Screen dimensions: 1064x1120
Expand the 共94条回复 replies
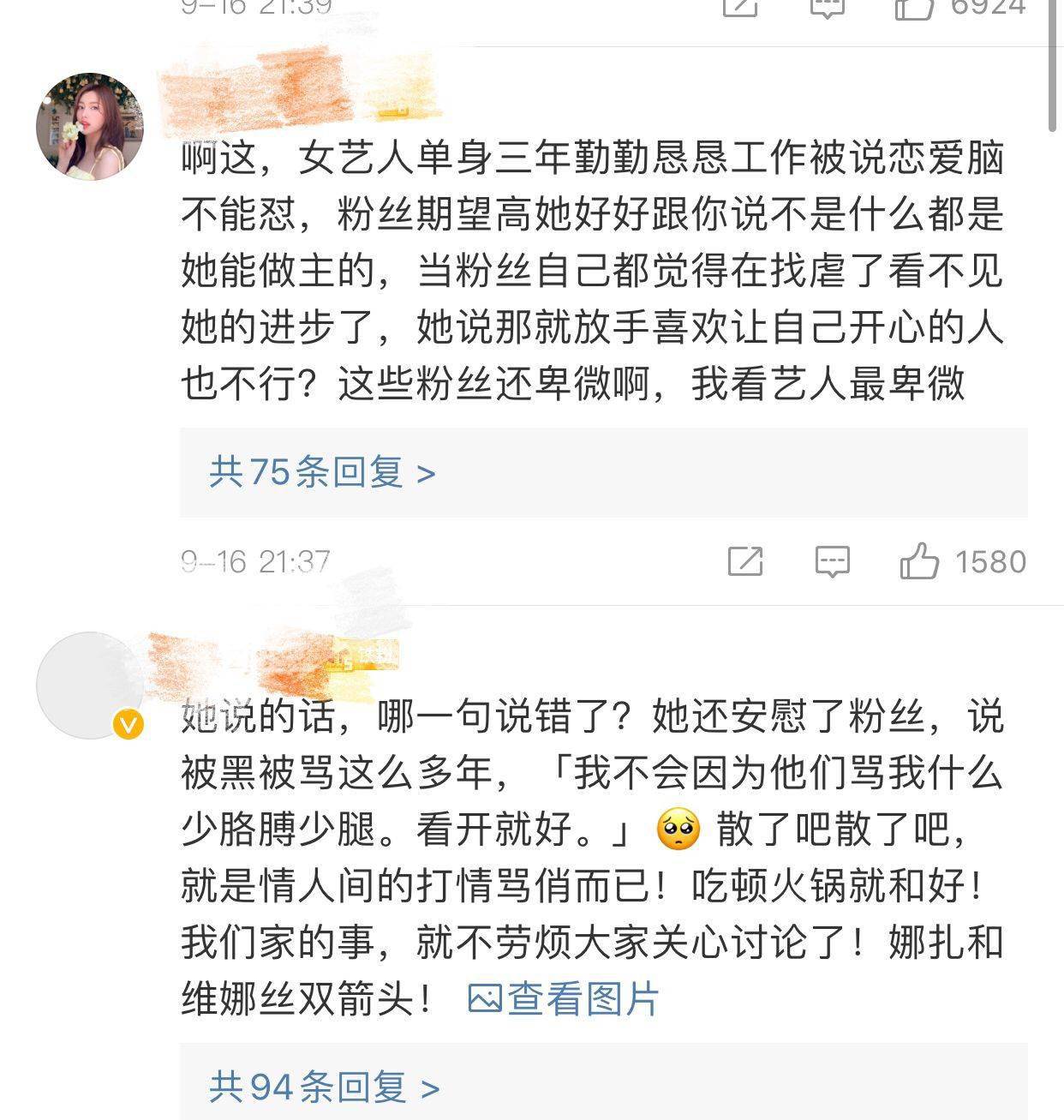pos(324,1087)
